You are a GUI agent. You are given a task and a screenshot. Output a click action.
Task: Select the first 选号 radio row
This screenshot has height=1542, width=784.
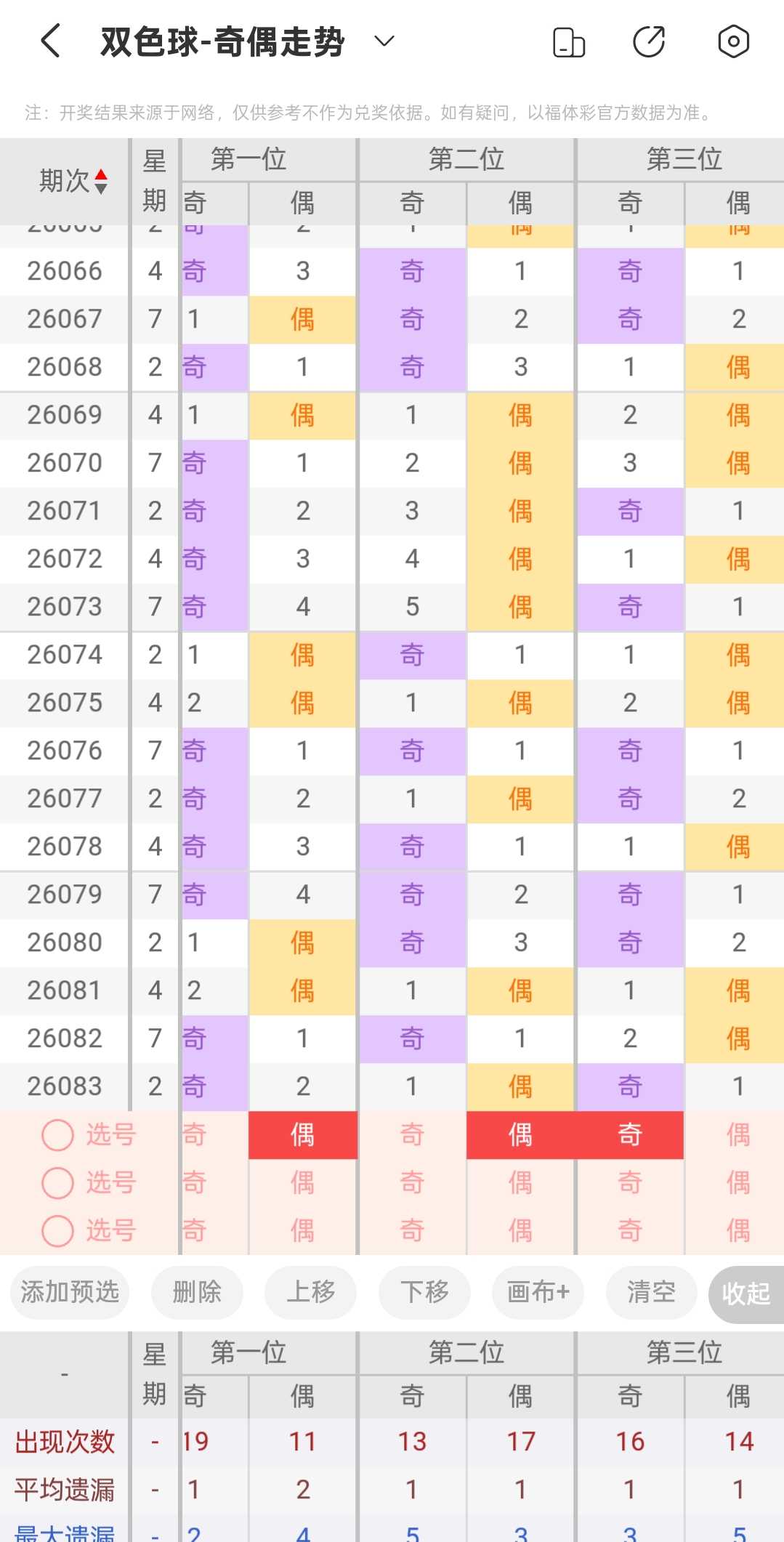point(89,1134)
